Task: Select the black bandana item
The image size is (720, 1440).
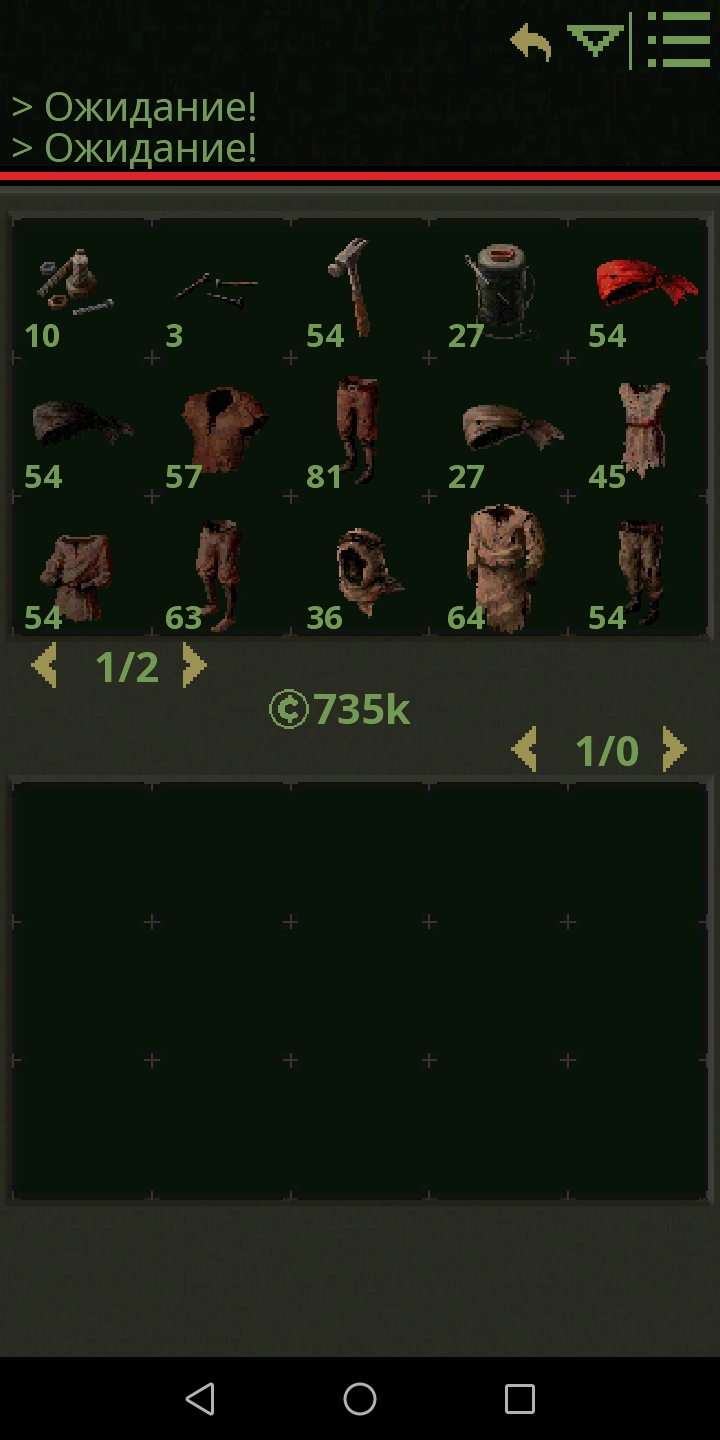Action: (80, 424)
